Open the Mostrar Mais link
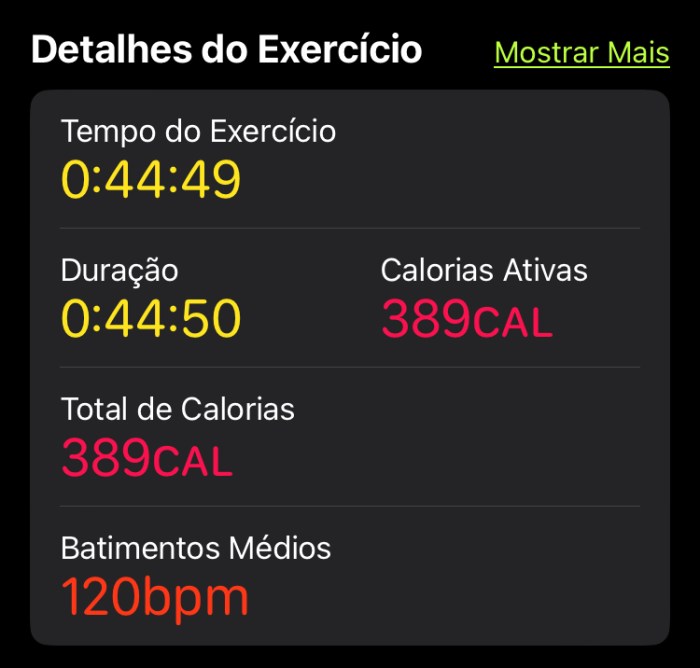The width and height of the screenshot is (700, 668). 582,53
